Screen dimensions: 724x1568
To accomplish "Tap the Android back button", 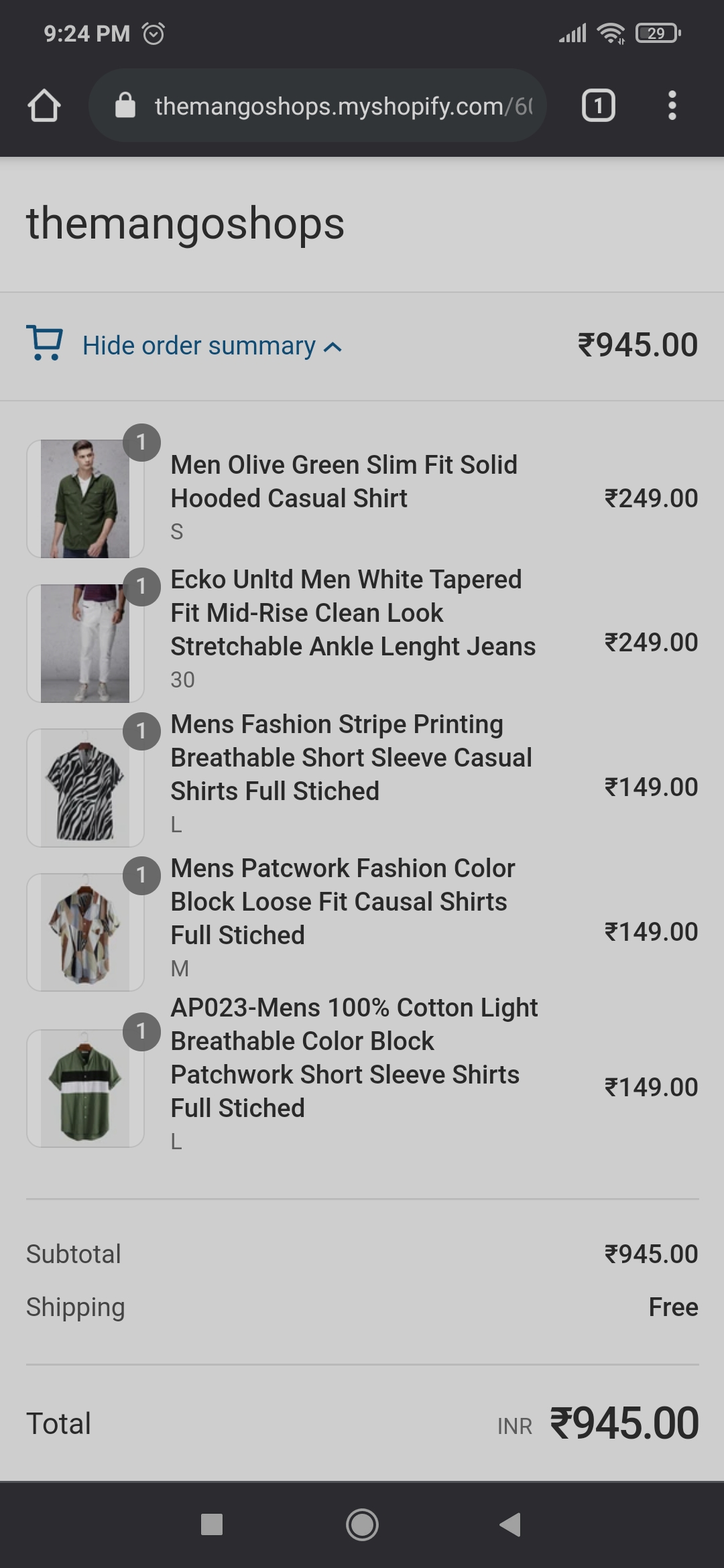I will tap(511, 1524).
